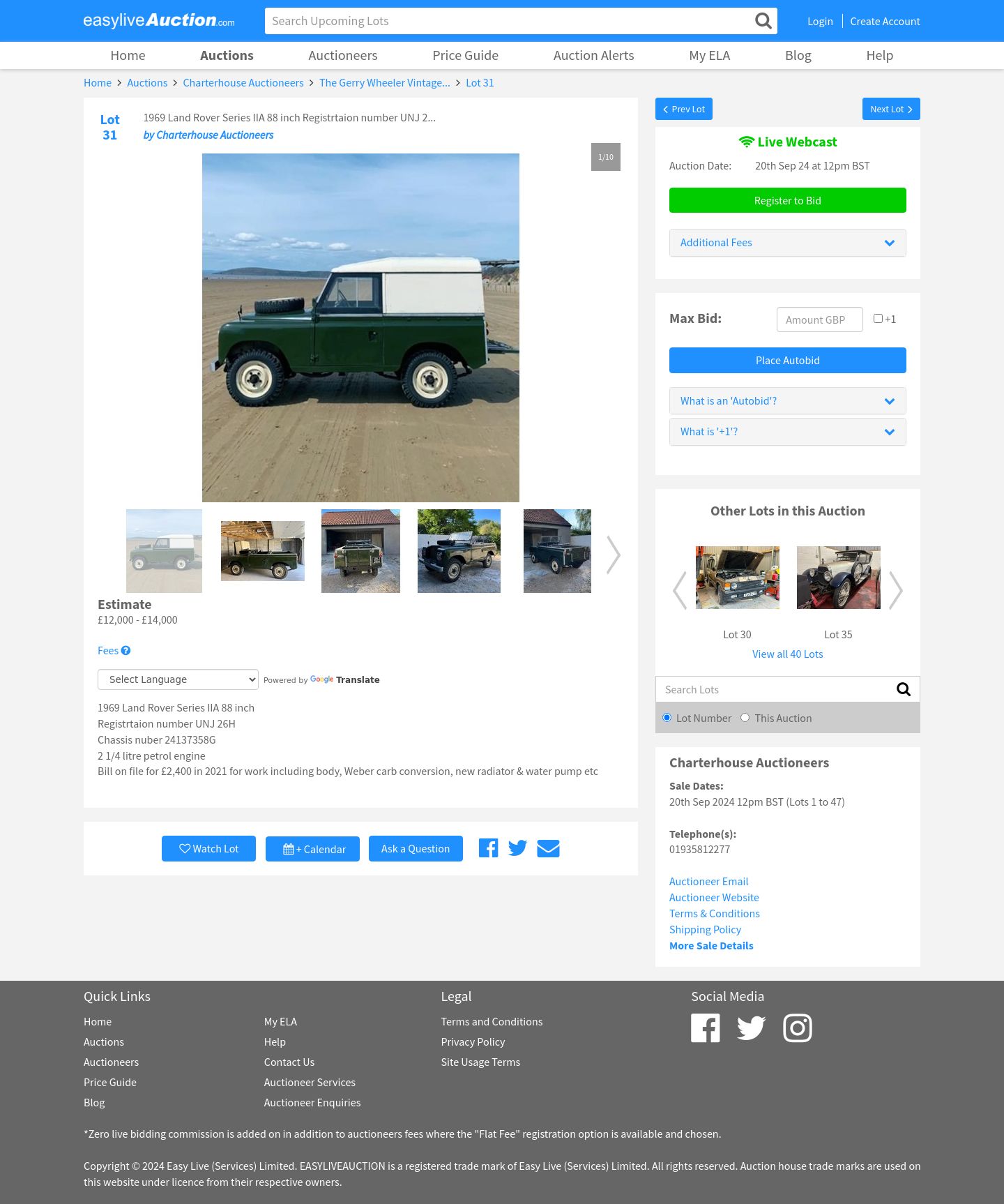
Task: Select the This Auction radio option
Action: (745, 718)
